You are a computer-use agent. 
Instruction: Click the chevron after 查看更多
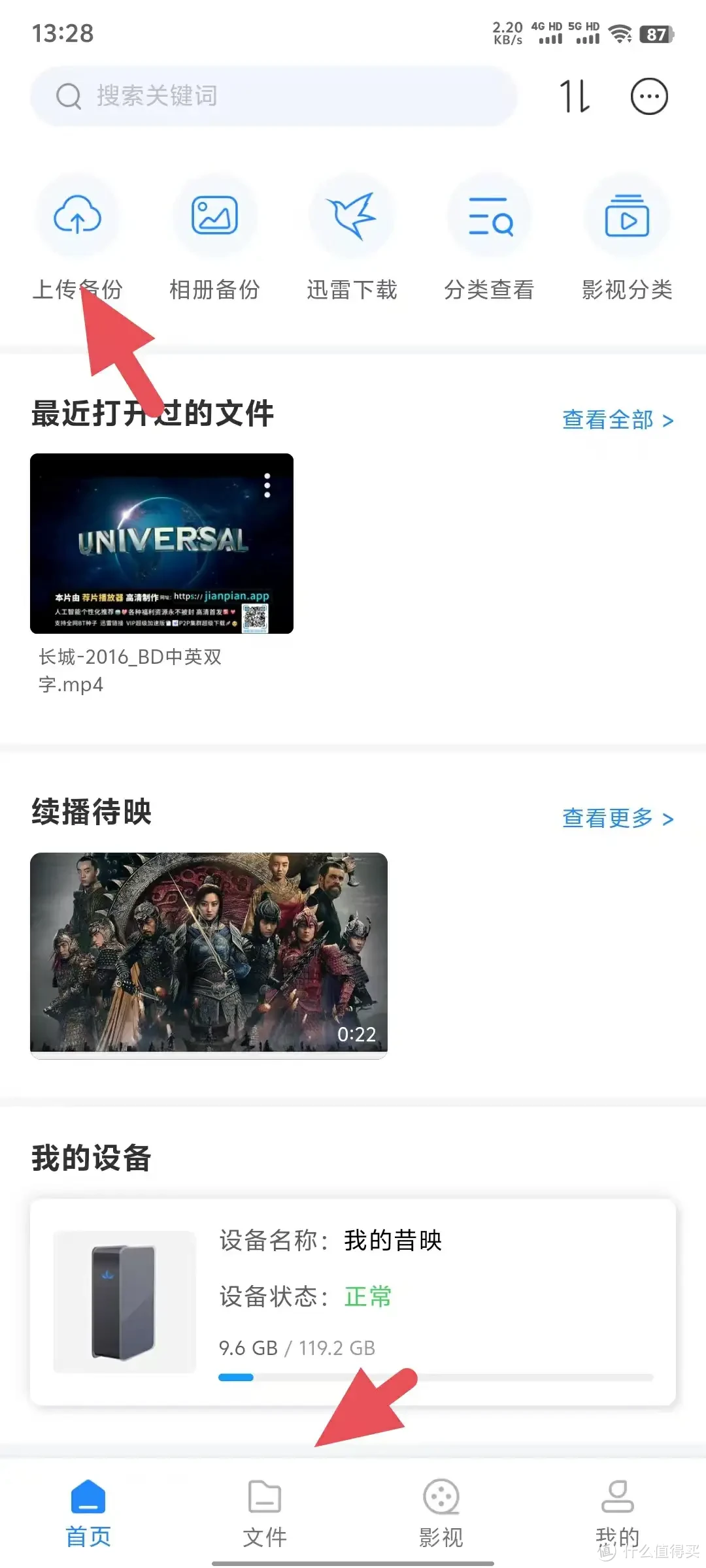(x=668, y=819)
